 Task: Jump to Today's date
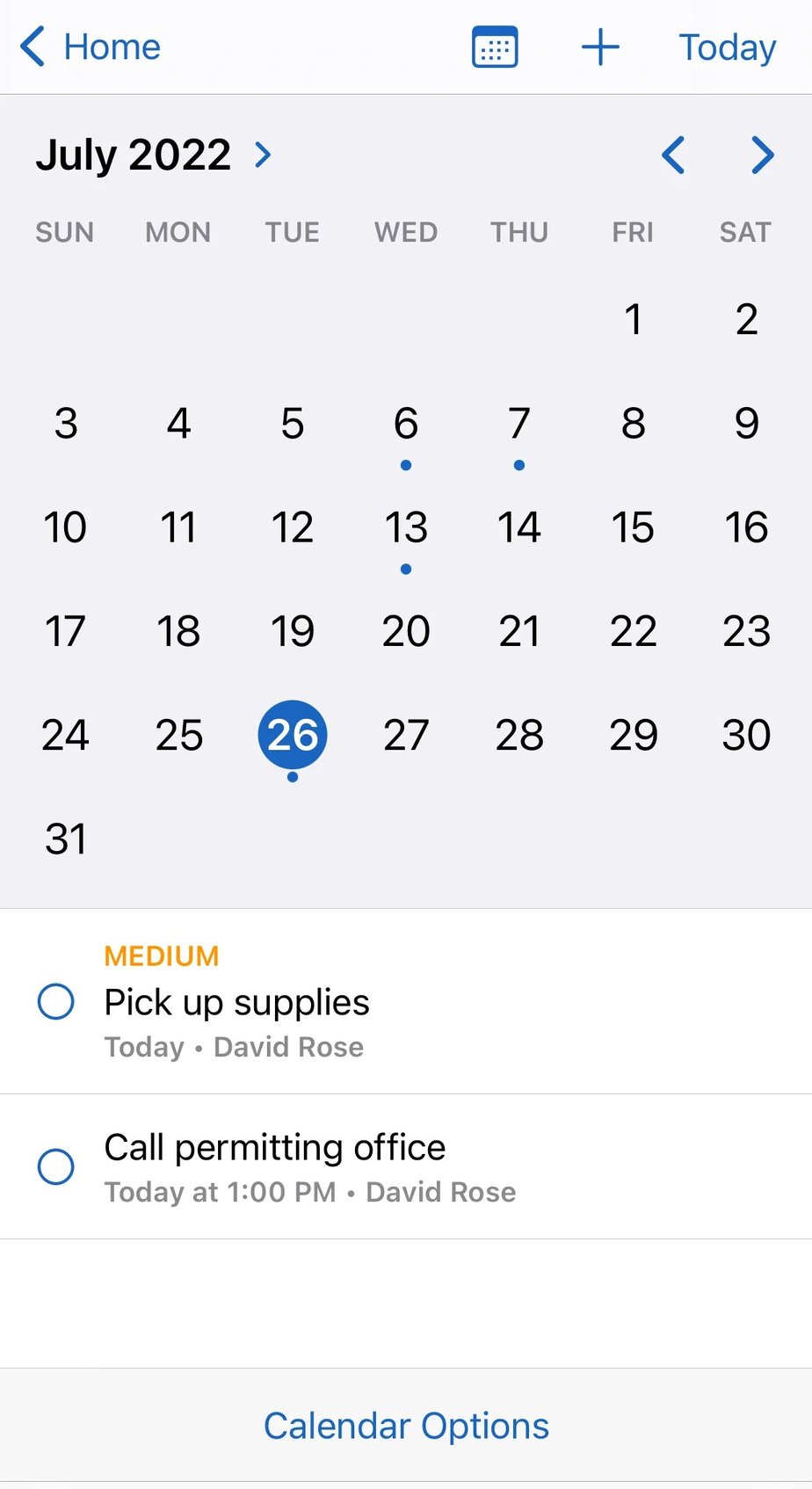pyautogui.click(x=725, y=47)
